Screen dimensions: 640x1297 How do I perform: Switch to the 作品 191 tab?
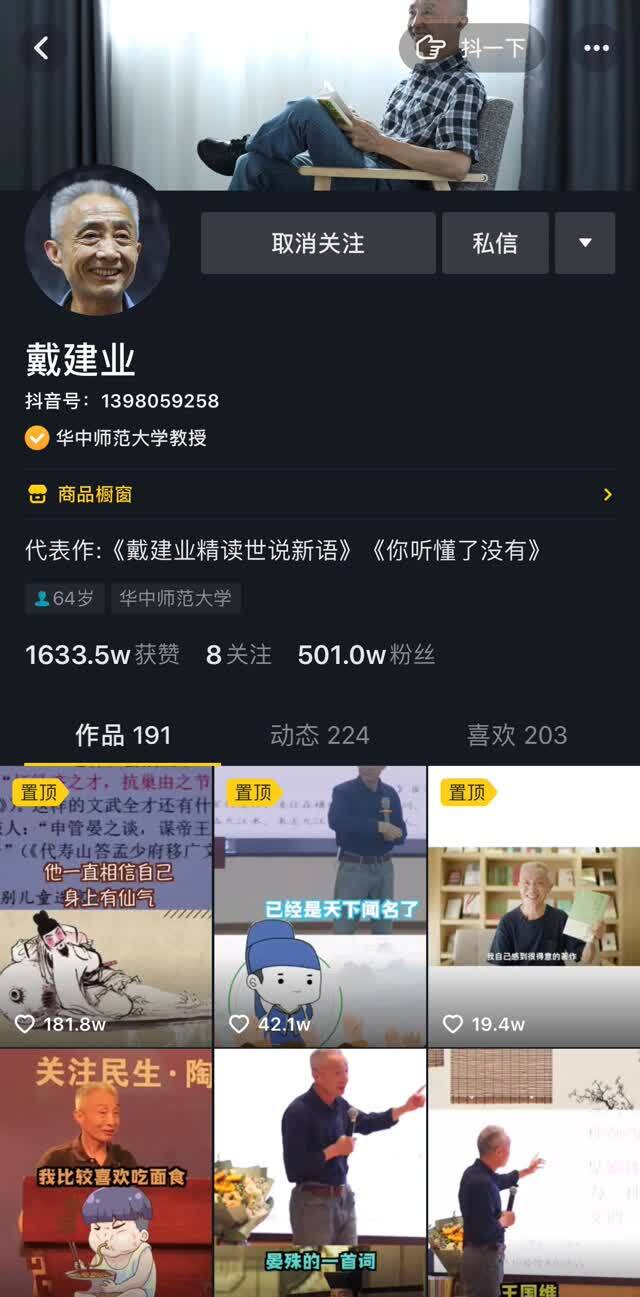tap(123, 735)
